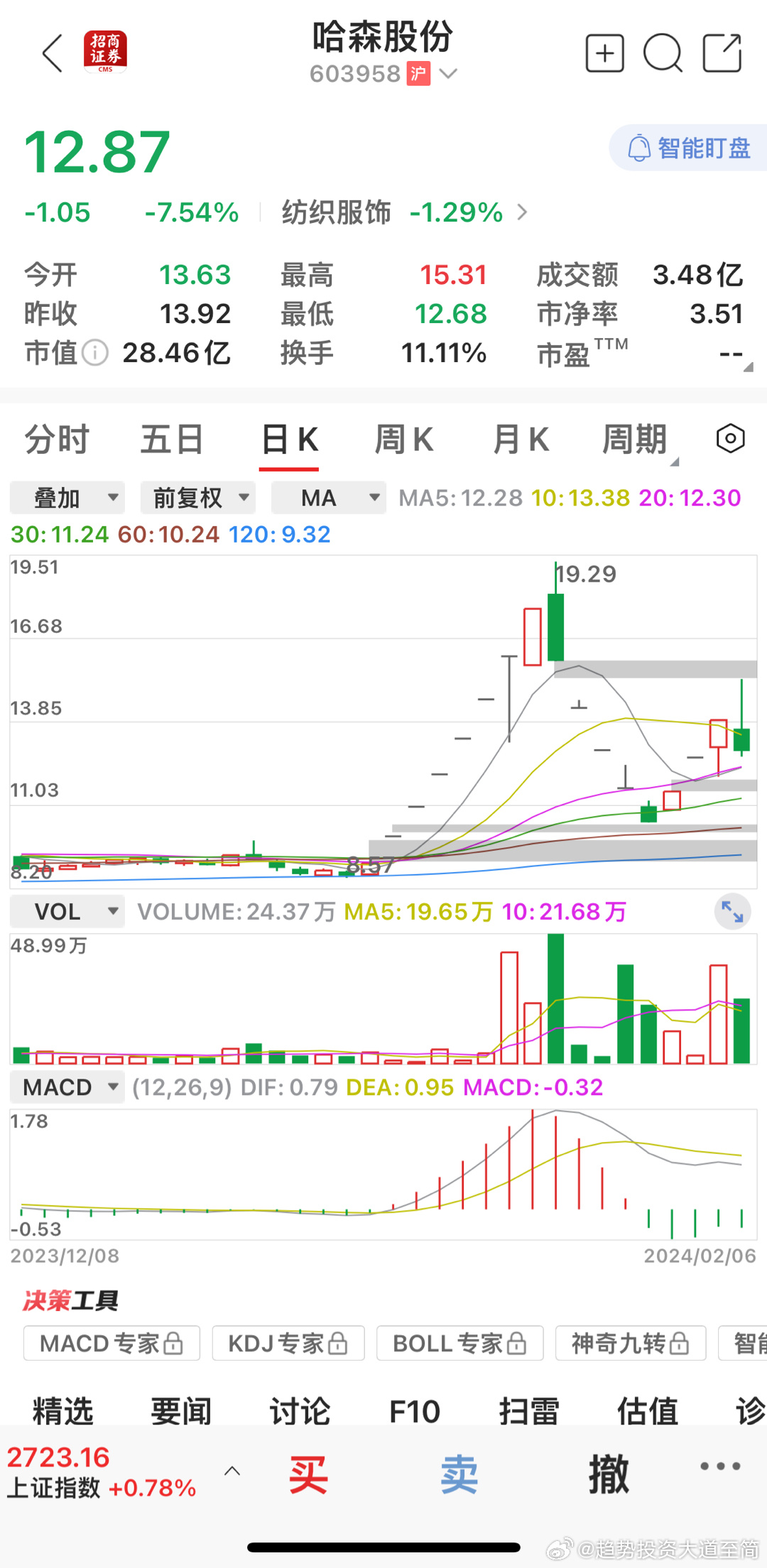Select the 月K chart tab
Image resolution: width=767 pixels, height=1568 pixels.
click(x=521, y=439)
